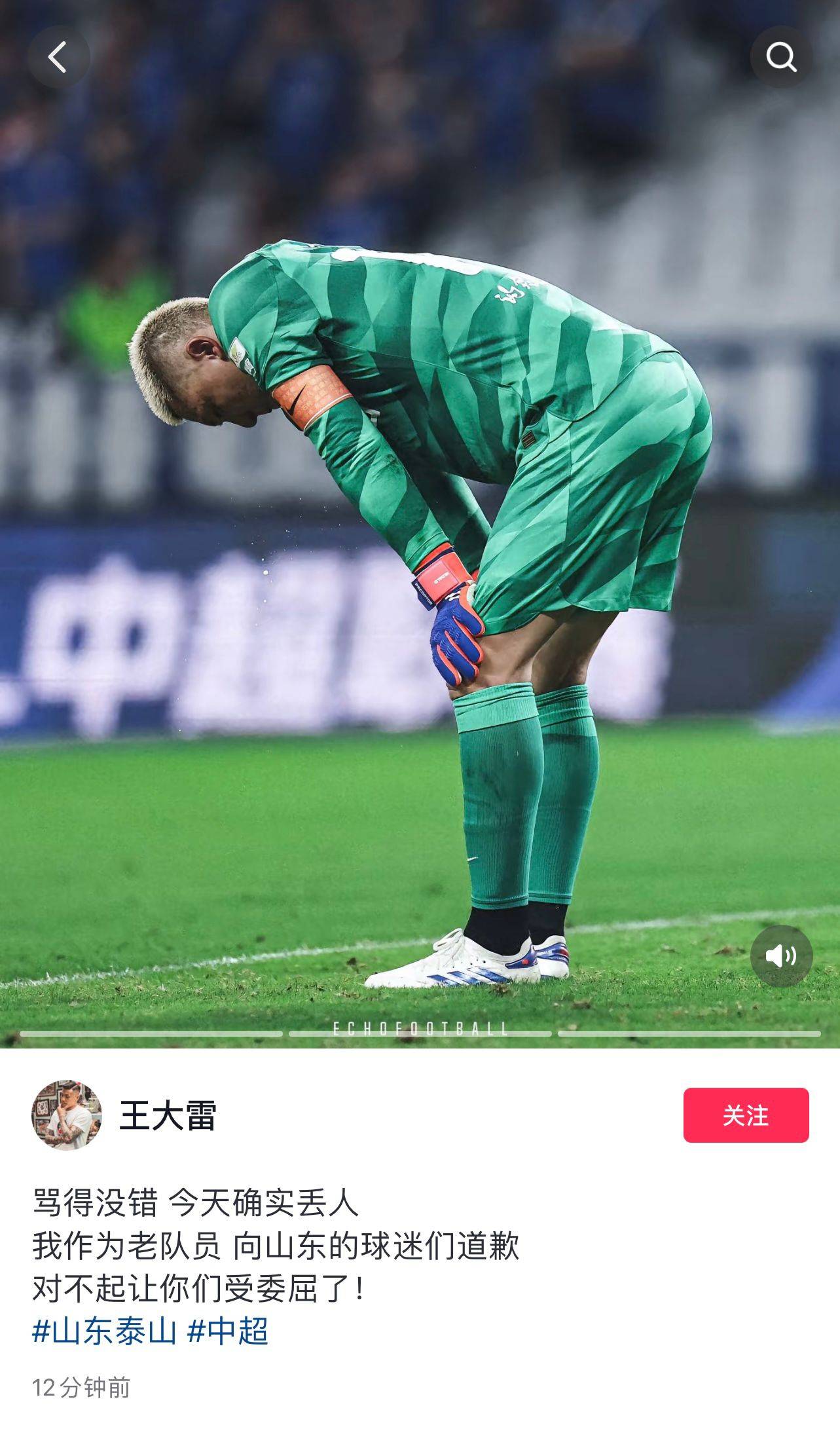Mute the sound with the speaker icon
The height and width of the screenshot is (1429, 840).
(781, 956)
